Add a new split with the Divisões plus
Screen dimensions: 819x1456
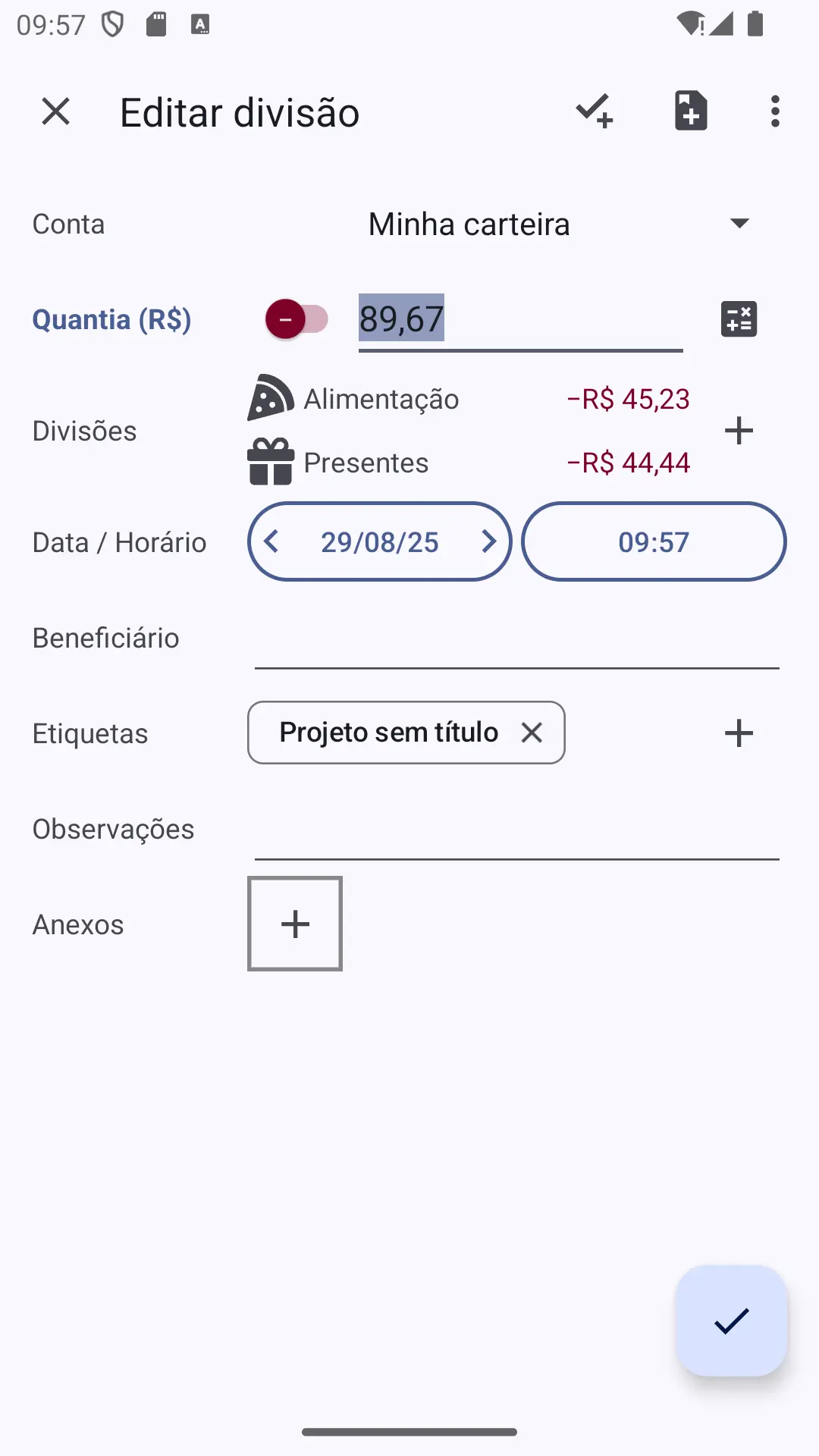(739, 431)
